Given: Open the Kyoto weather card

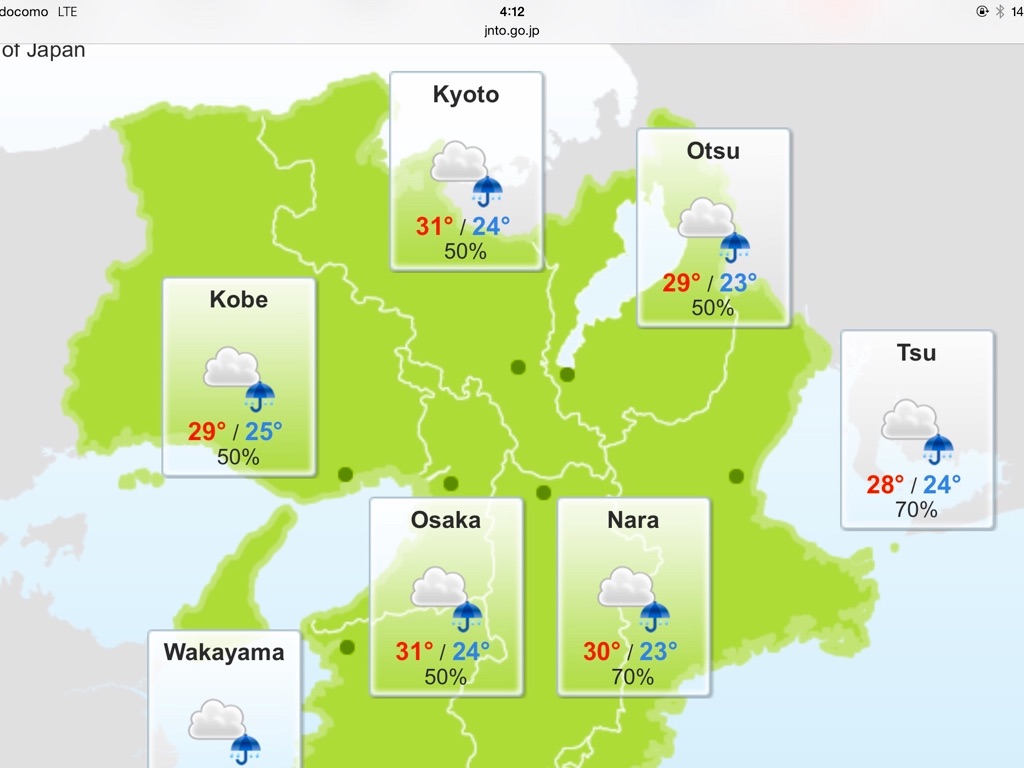Looking at the screenshot, I should [466, 171].
